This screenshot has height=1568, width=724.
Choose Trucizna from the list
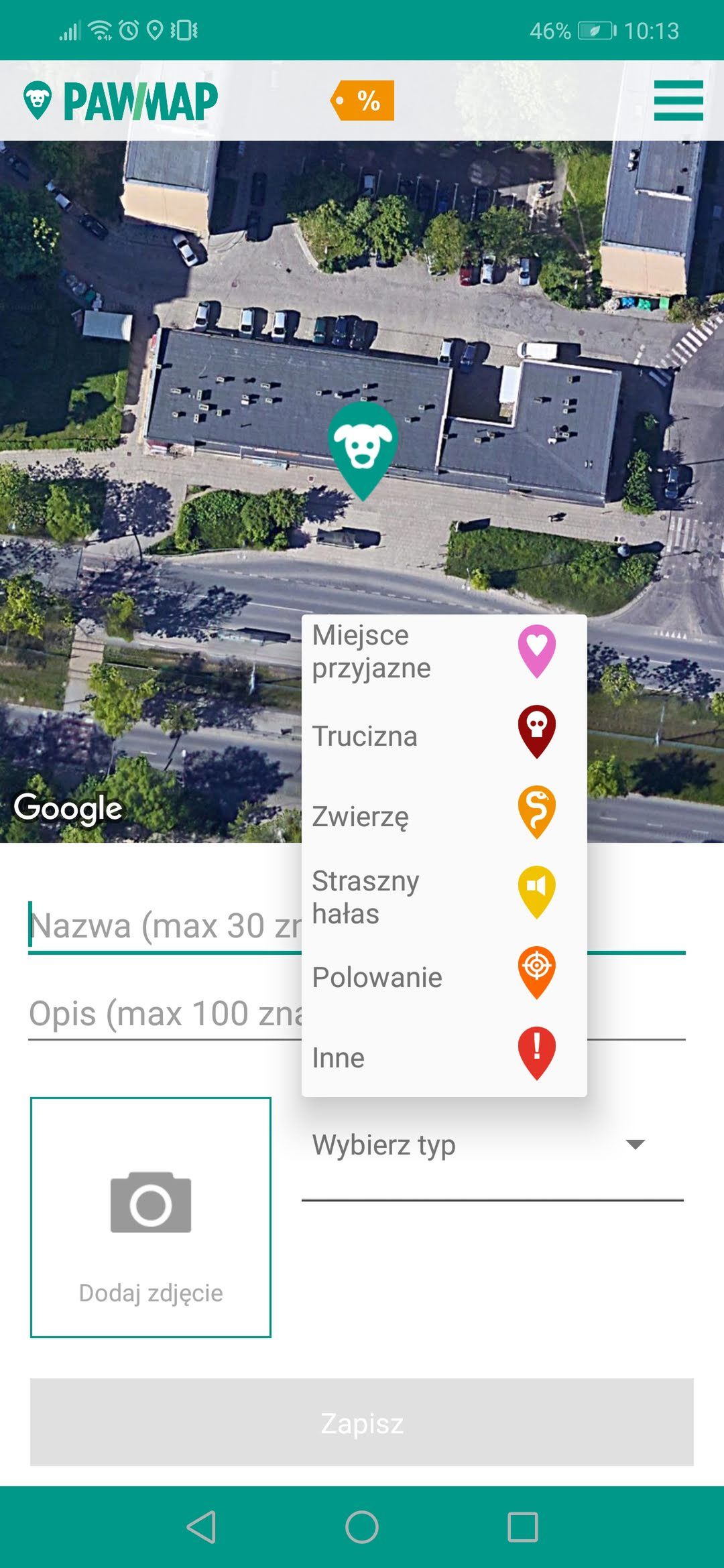[444, 735]
